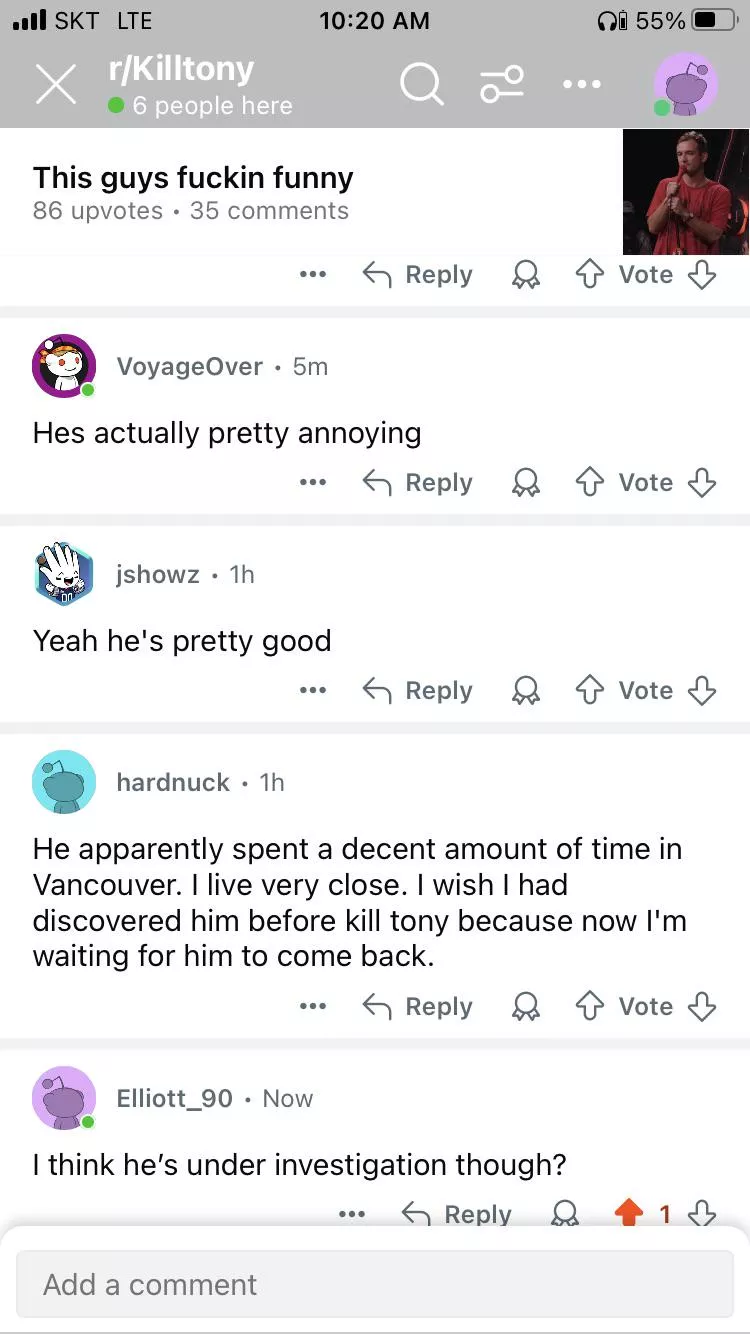This screenshot has width=750, height=1334.
Task: Open the r/Killtony subreddit title
Action: (181, 69)
